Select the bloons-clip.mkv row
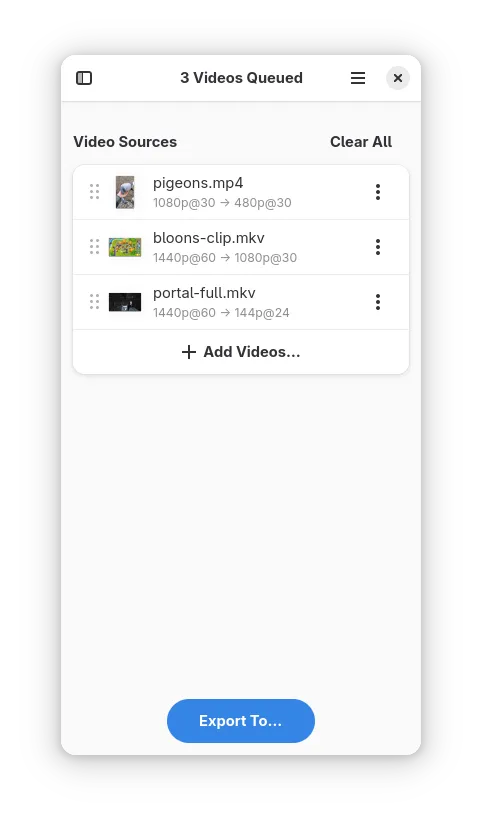The height and width of the screenshot is (822, 482). [241, 247]
